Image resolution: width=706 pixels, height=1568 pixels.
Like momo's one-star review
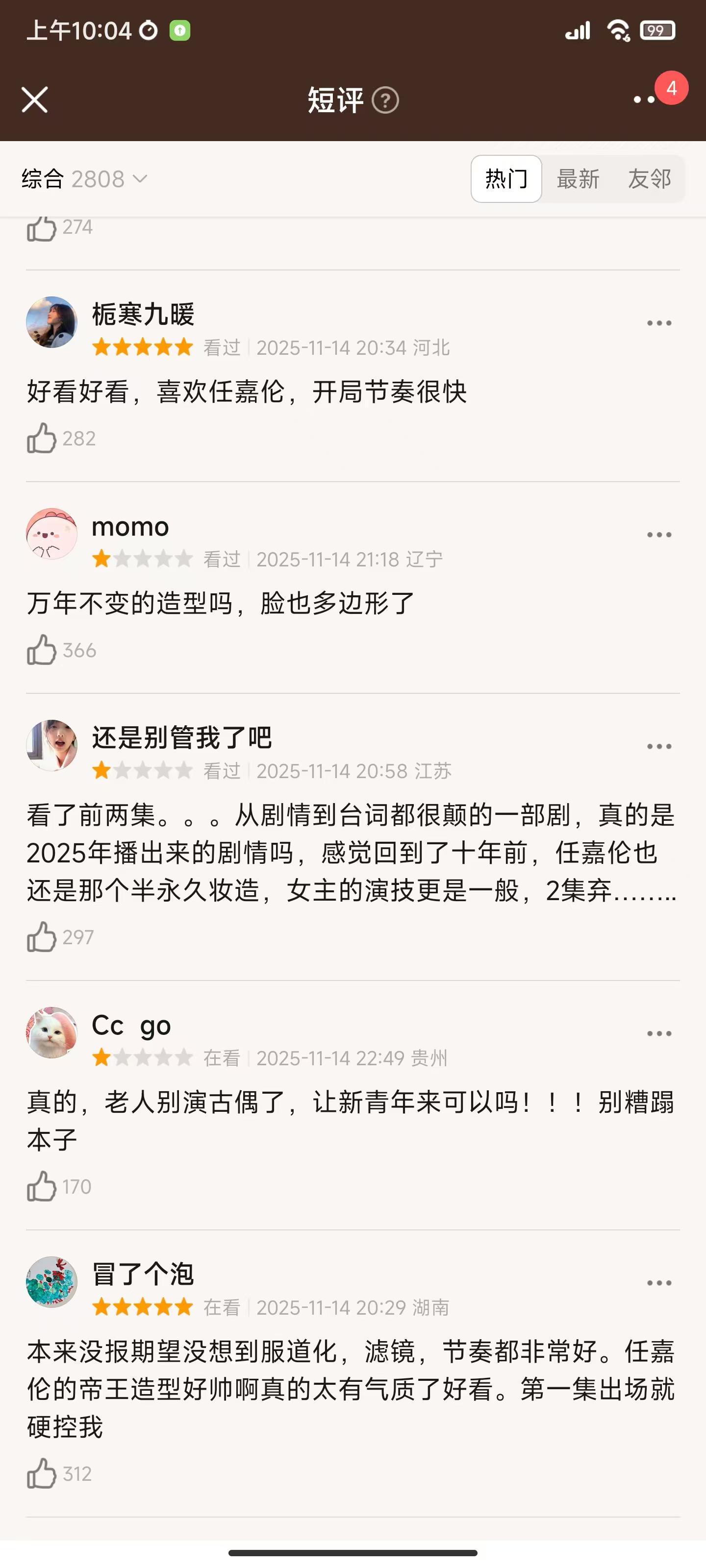41,650
